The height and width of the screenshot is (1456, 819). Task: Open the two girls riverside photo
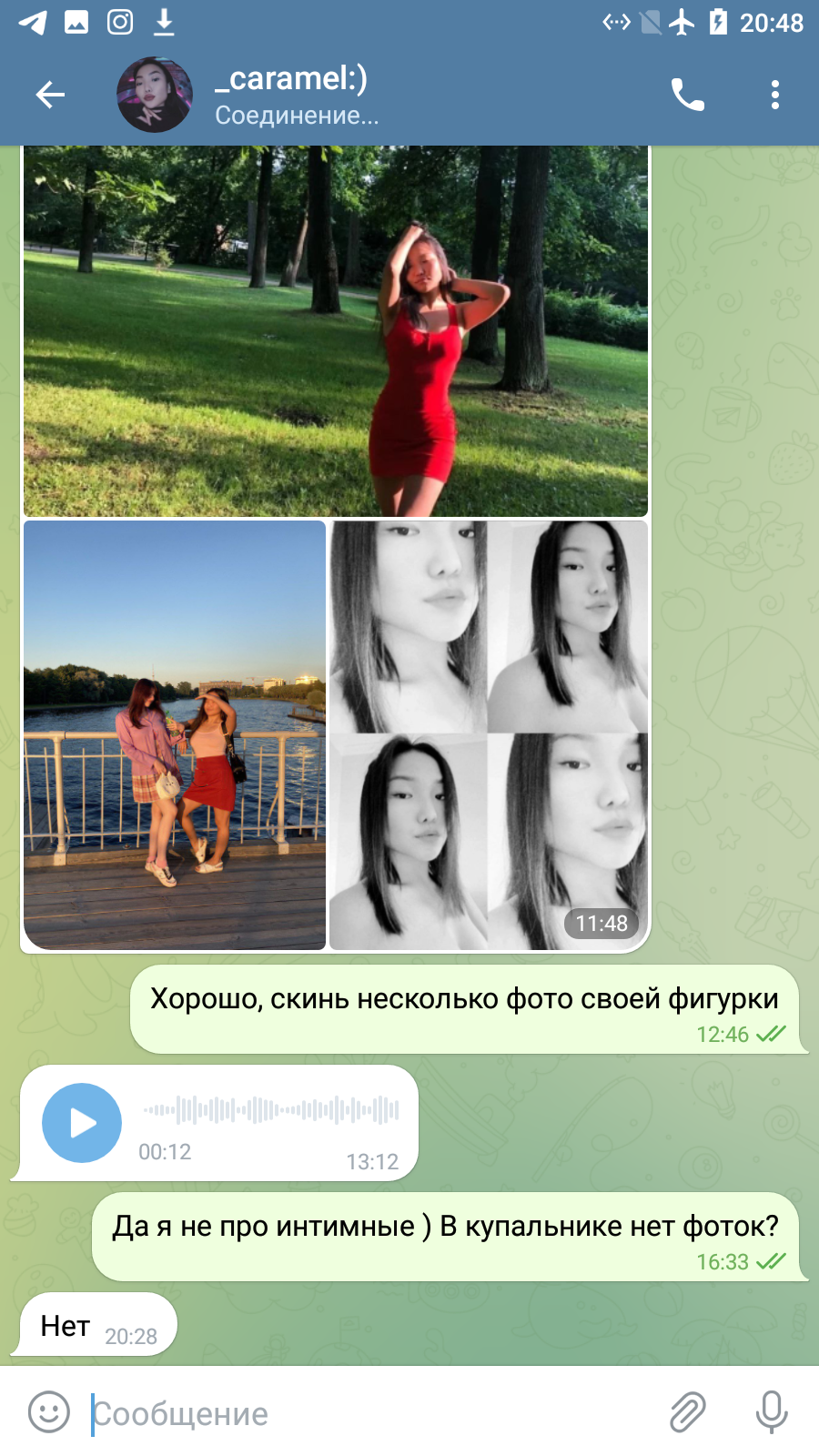tap(175, 735)
